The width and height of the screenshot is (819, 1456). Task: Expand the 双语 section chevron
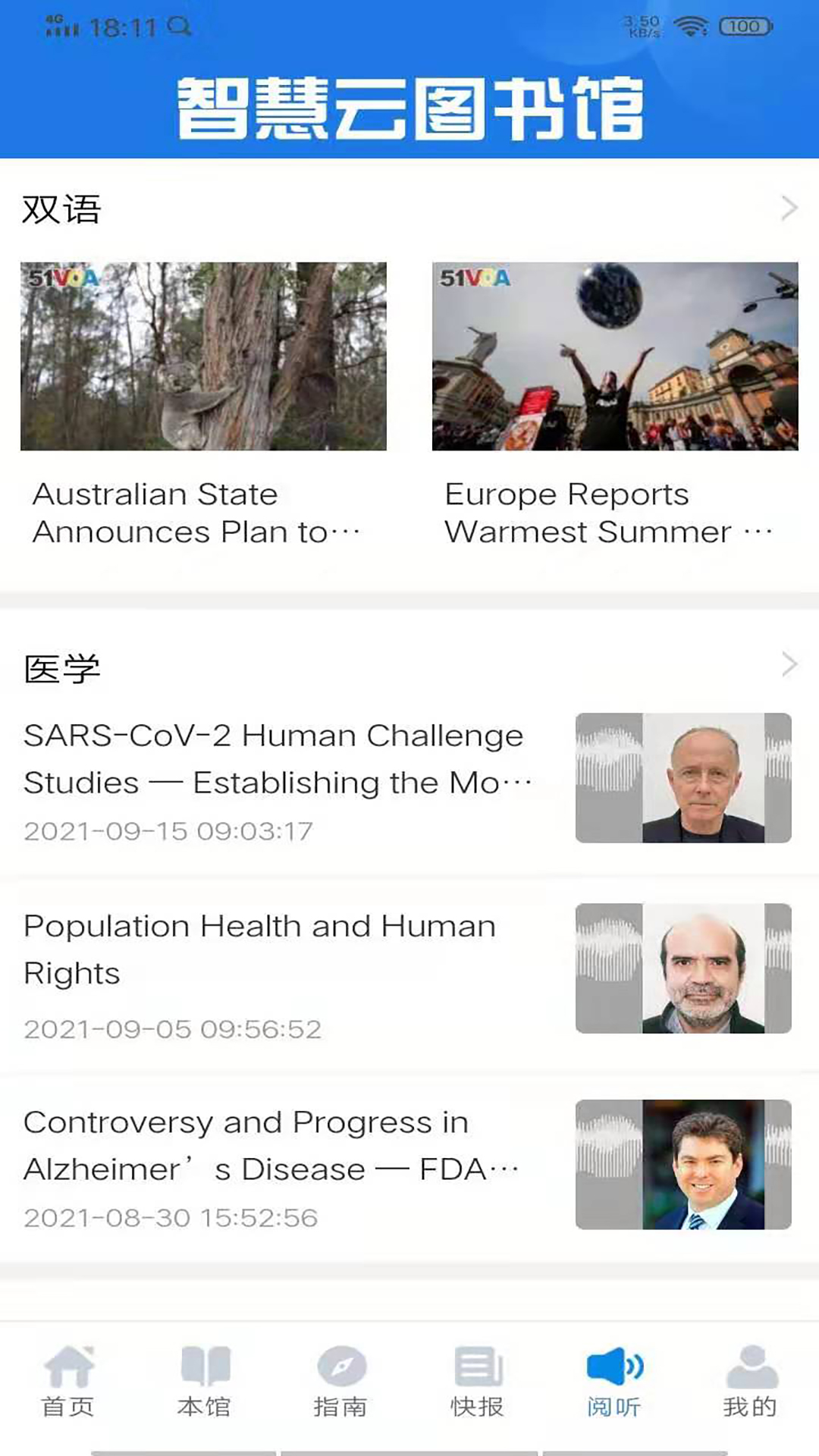point(789,209)
